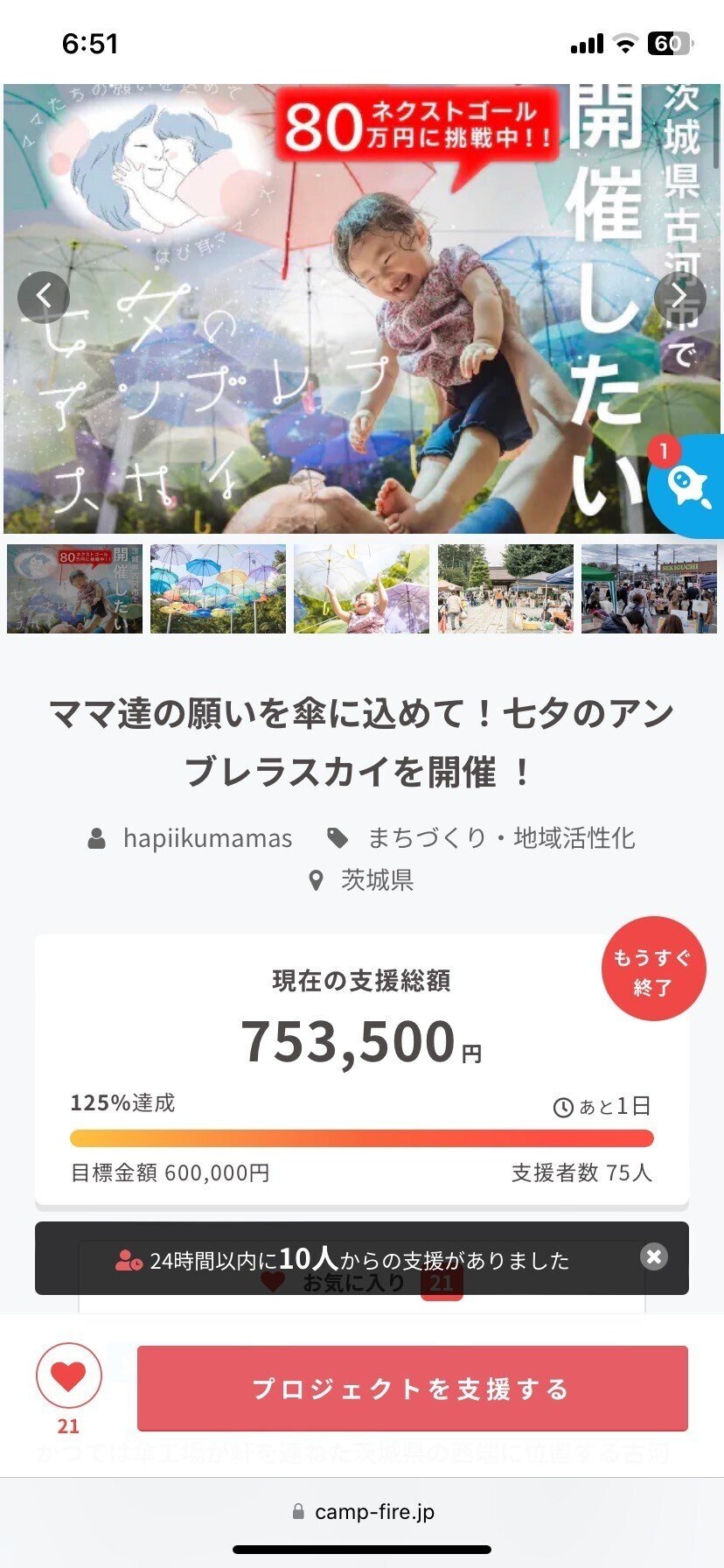Show the previous carousel image
Image resolution: width=724 pixels, height=1568 pixels.
pyautogui.click(x=43, y=298)
